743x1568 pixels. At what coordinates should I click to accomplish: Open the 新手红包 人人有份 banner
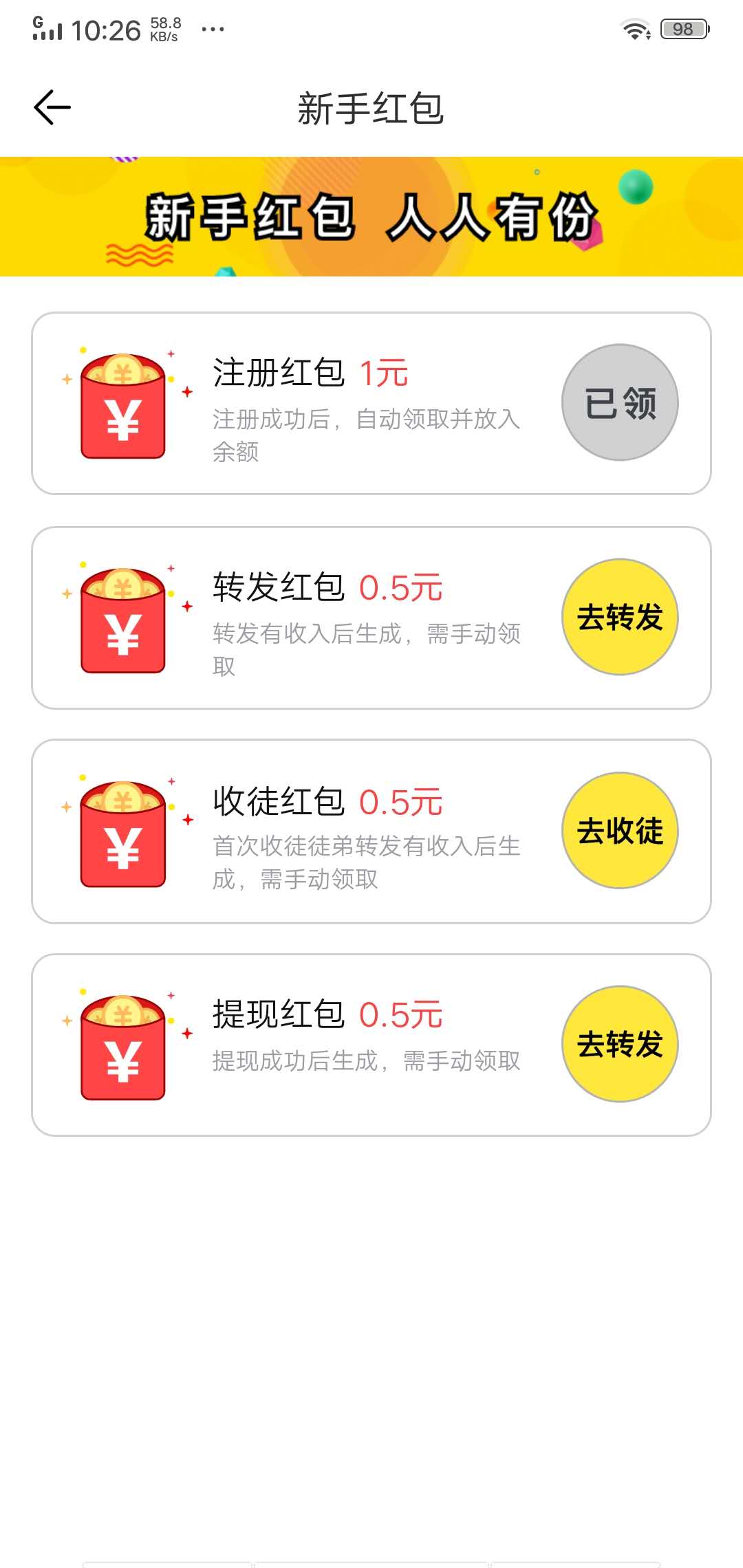(371, 217)
